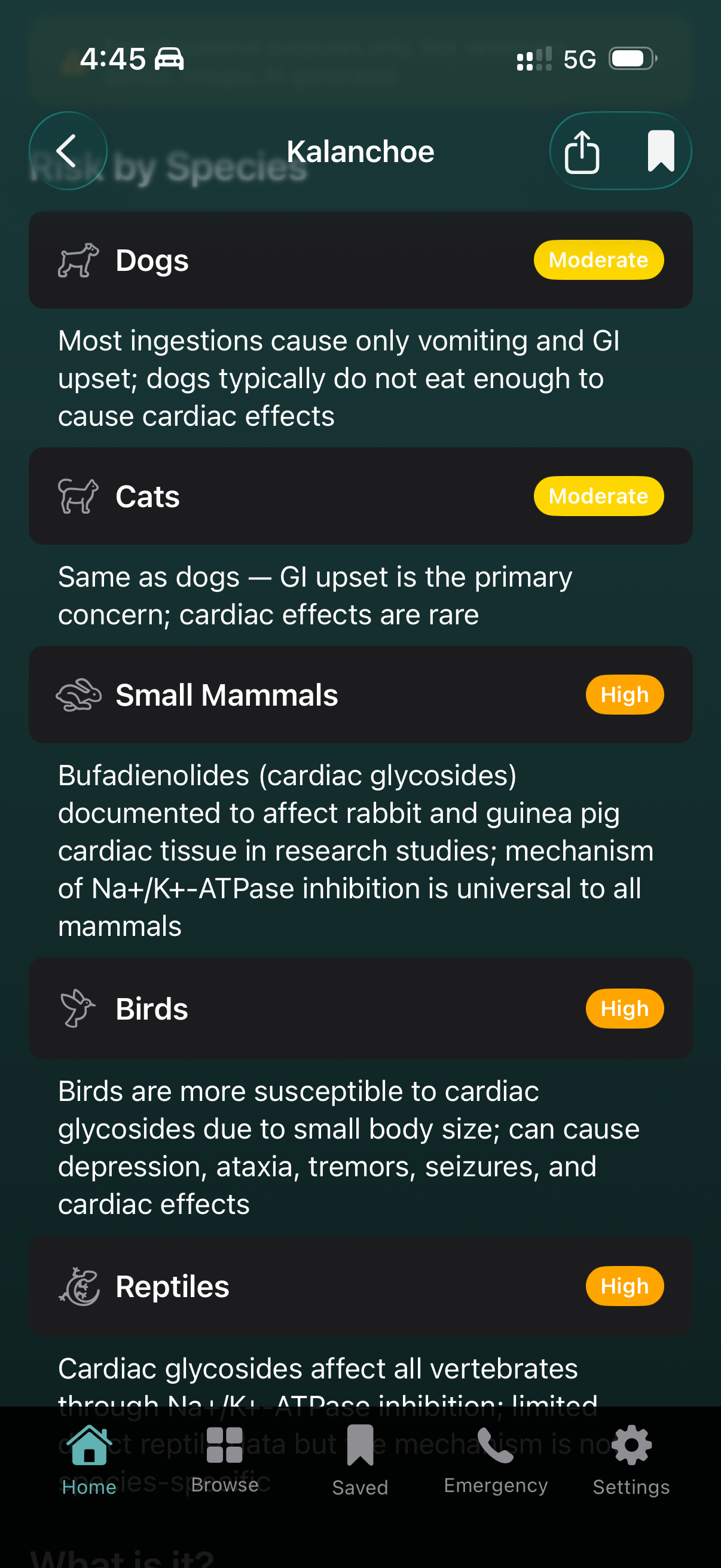Select the rabbit icon for Small Mammals
Viewport: 721px width, 1568px height.
(80, 694)
